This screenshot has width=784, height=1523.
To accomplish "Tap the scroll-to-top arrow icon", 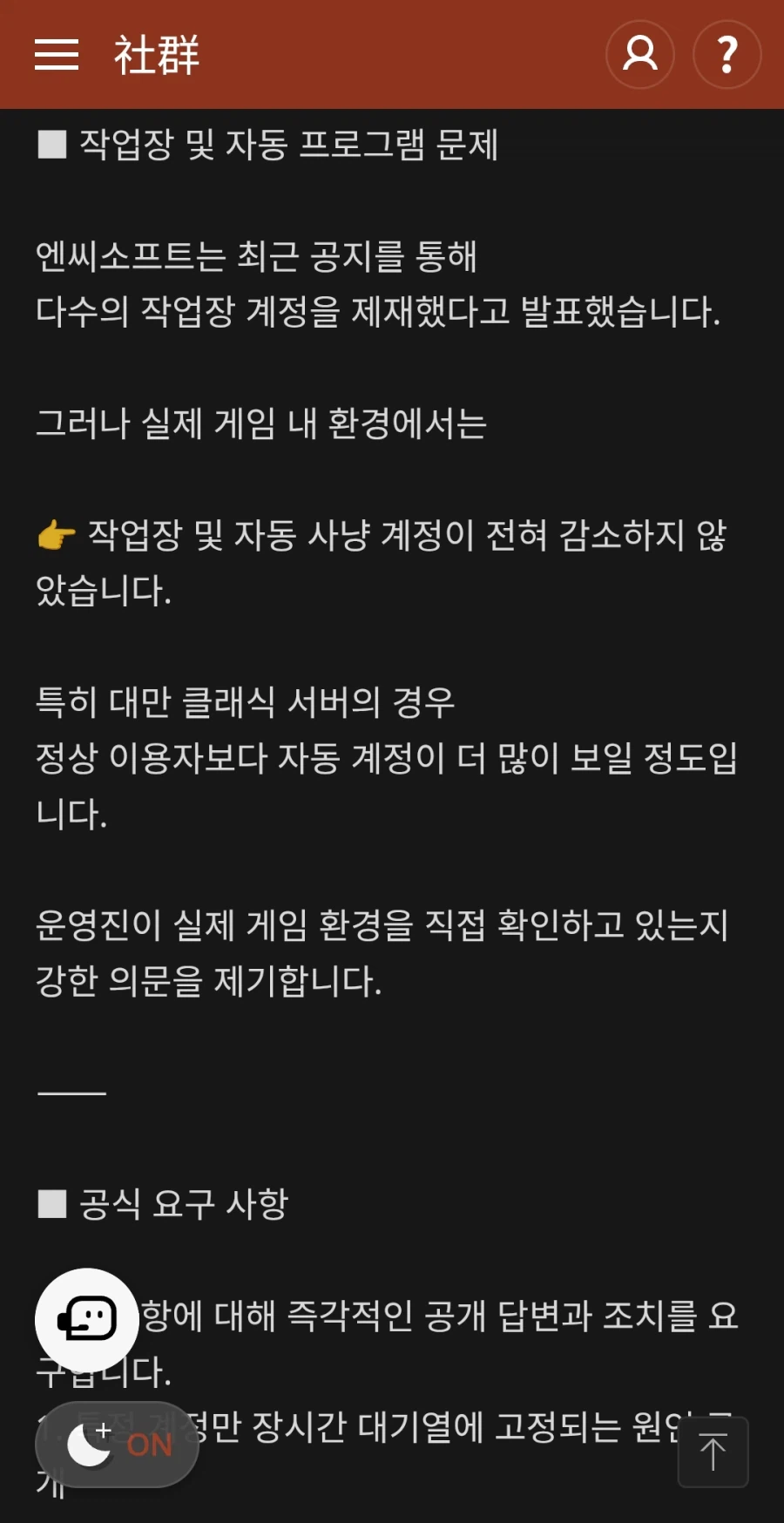I will tap(713, 1452).
